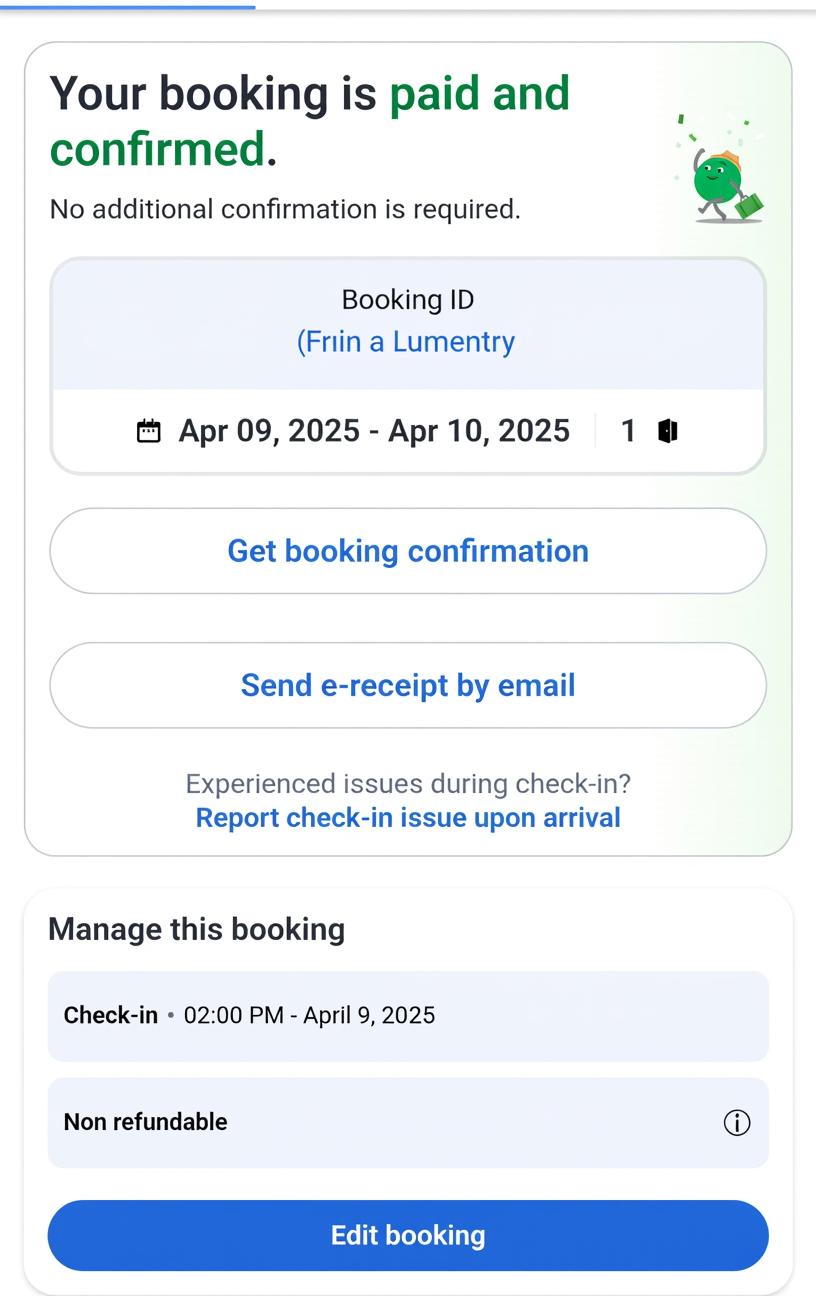Click the calendar icon beside the booking dates

click(148, 430)
